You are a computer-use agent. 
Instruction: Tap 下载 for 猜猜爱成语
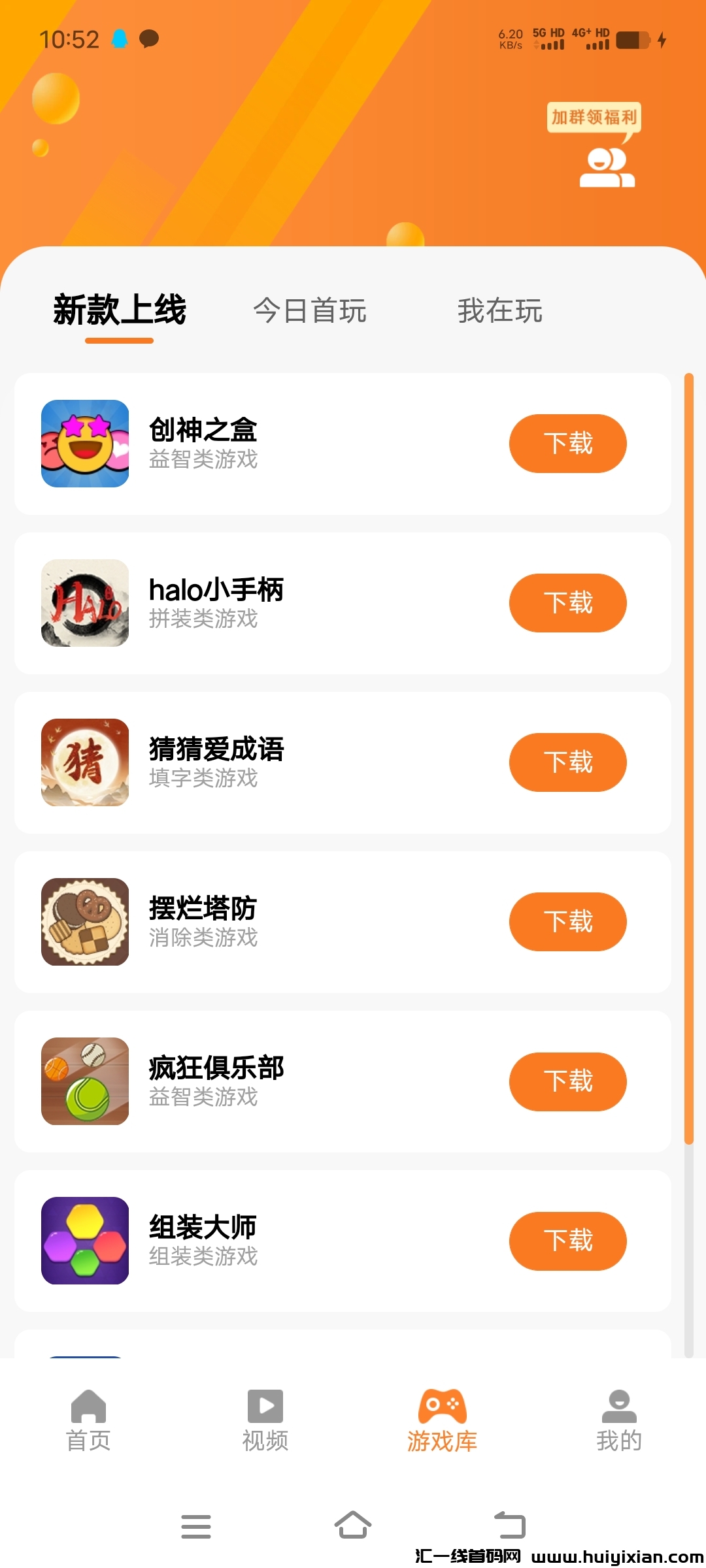(567, 762)
